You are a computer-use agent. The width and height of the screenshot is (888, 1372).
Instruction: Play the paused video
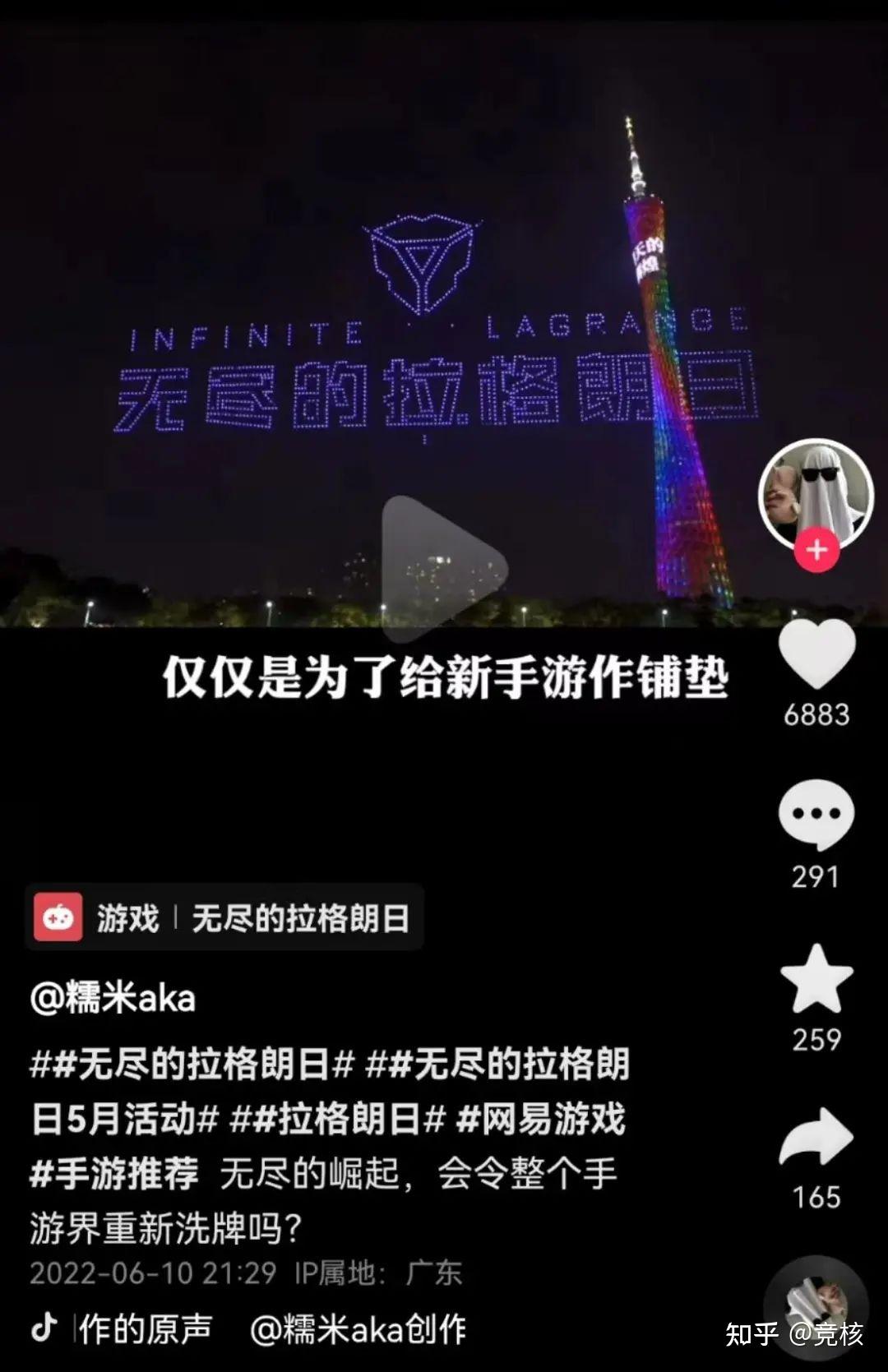tap(444, 569)
